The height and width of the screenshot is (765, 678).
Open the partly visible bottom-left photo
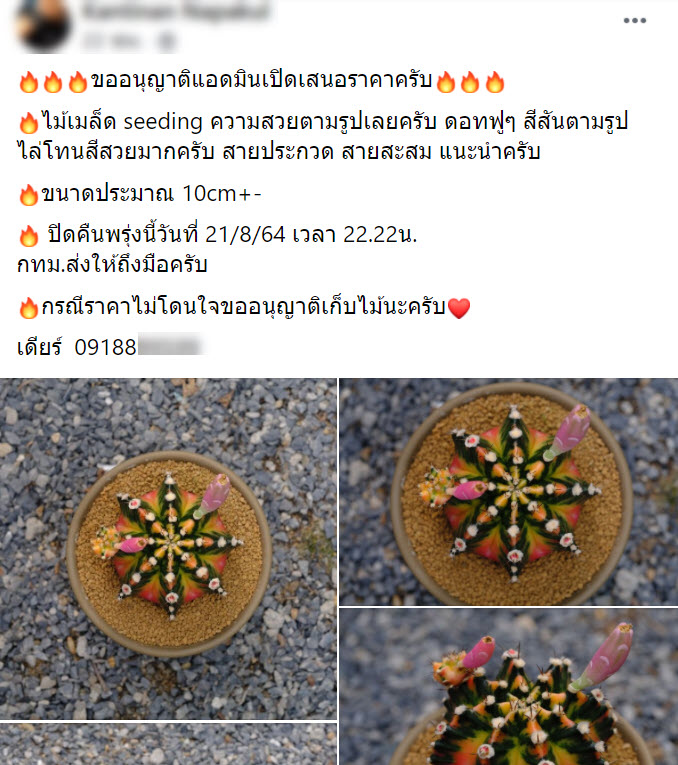(x=168, y=745)
